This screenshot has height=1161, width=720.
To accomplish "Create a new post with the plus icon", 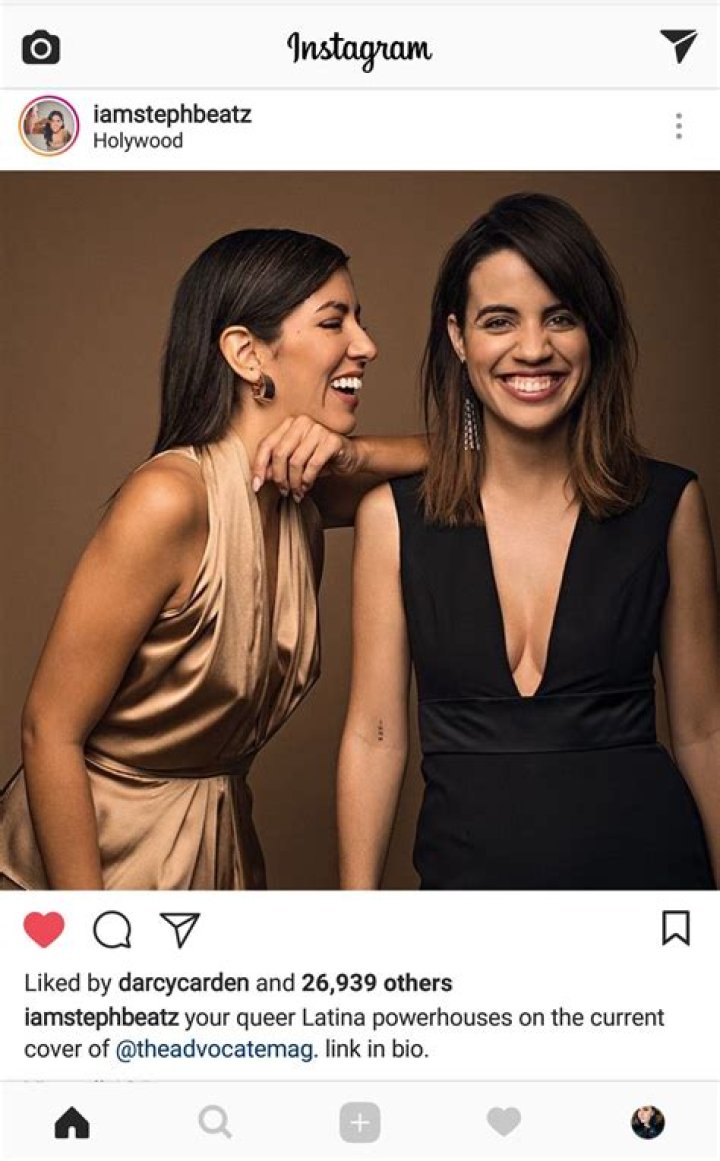I will click(x=359, y=1121).
